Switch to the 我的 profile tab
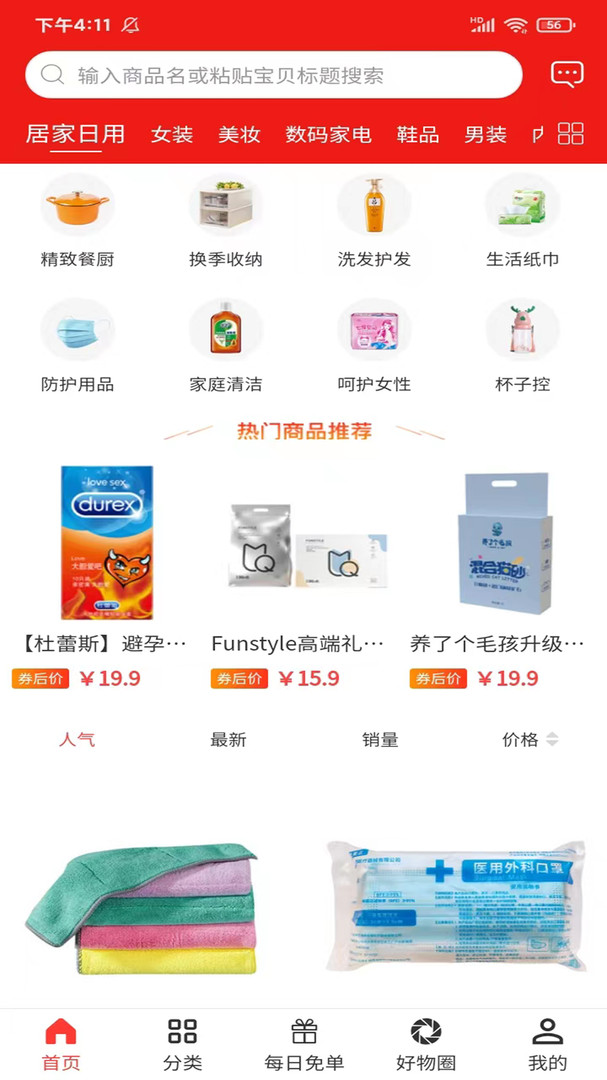607x1080 pixels. point(547,1044)
